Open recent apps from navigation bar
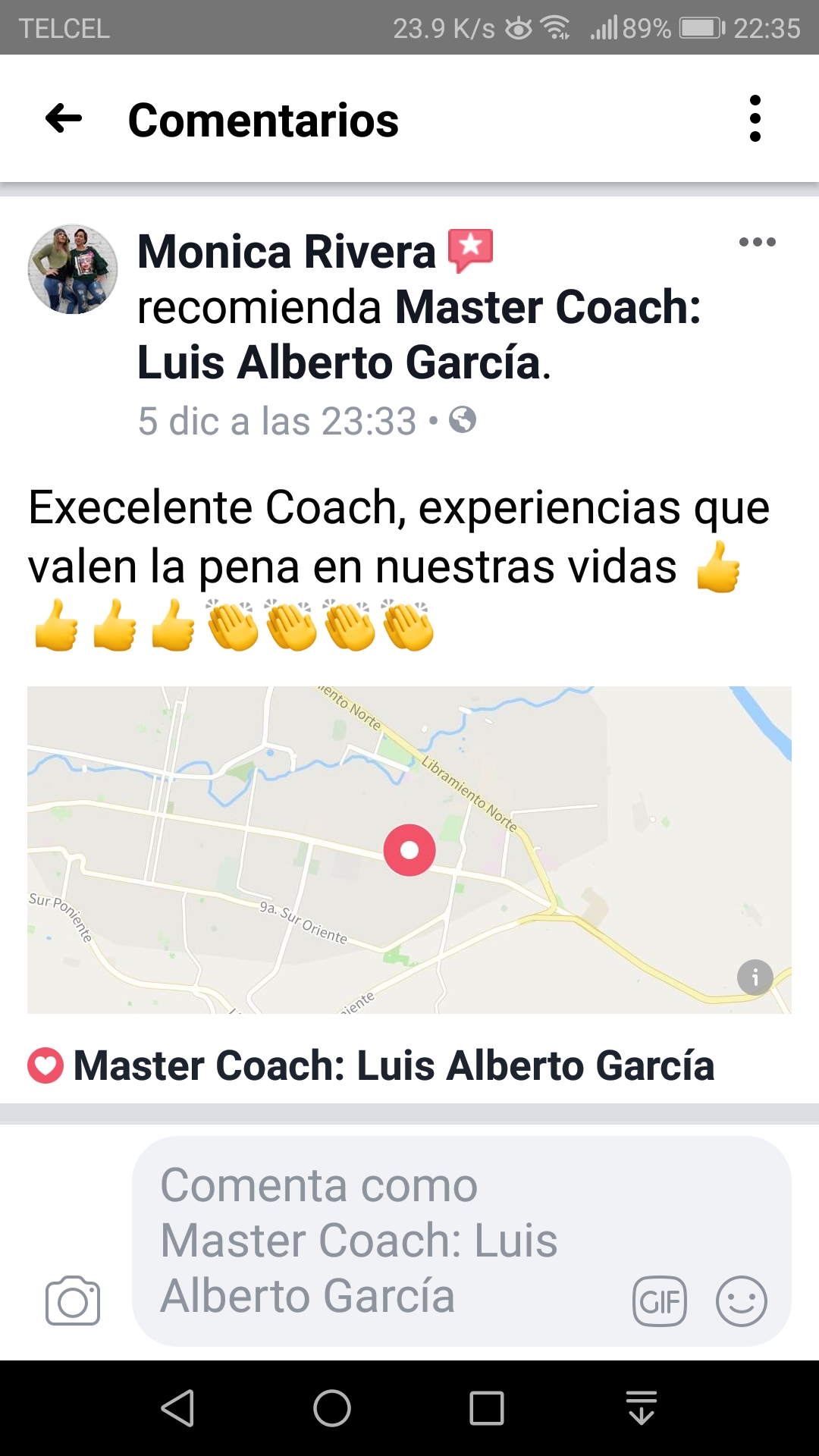 pos(487,1408)
